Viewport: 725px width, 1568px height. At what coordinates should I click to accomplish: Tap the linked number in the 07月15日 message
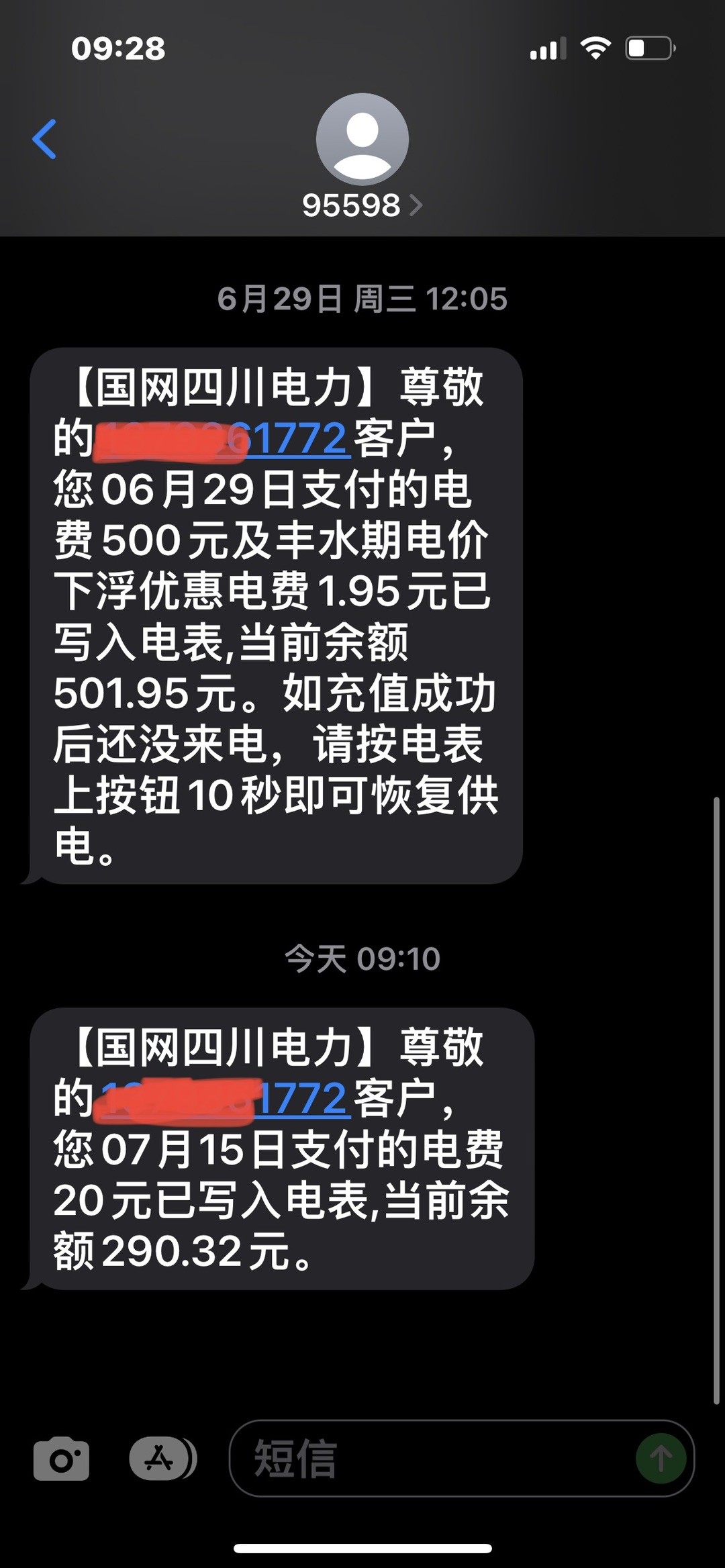pos(303,1099)
